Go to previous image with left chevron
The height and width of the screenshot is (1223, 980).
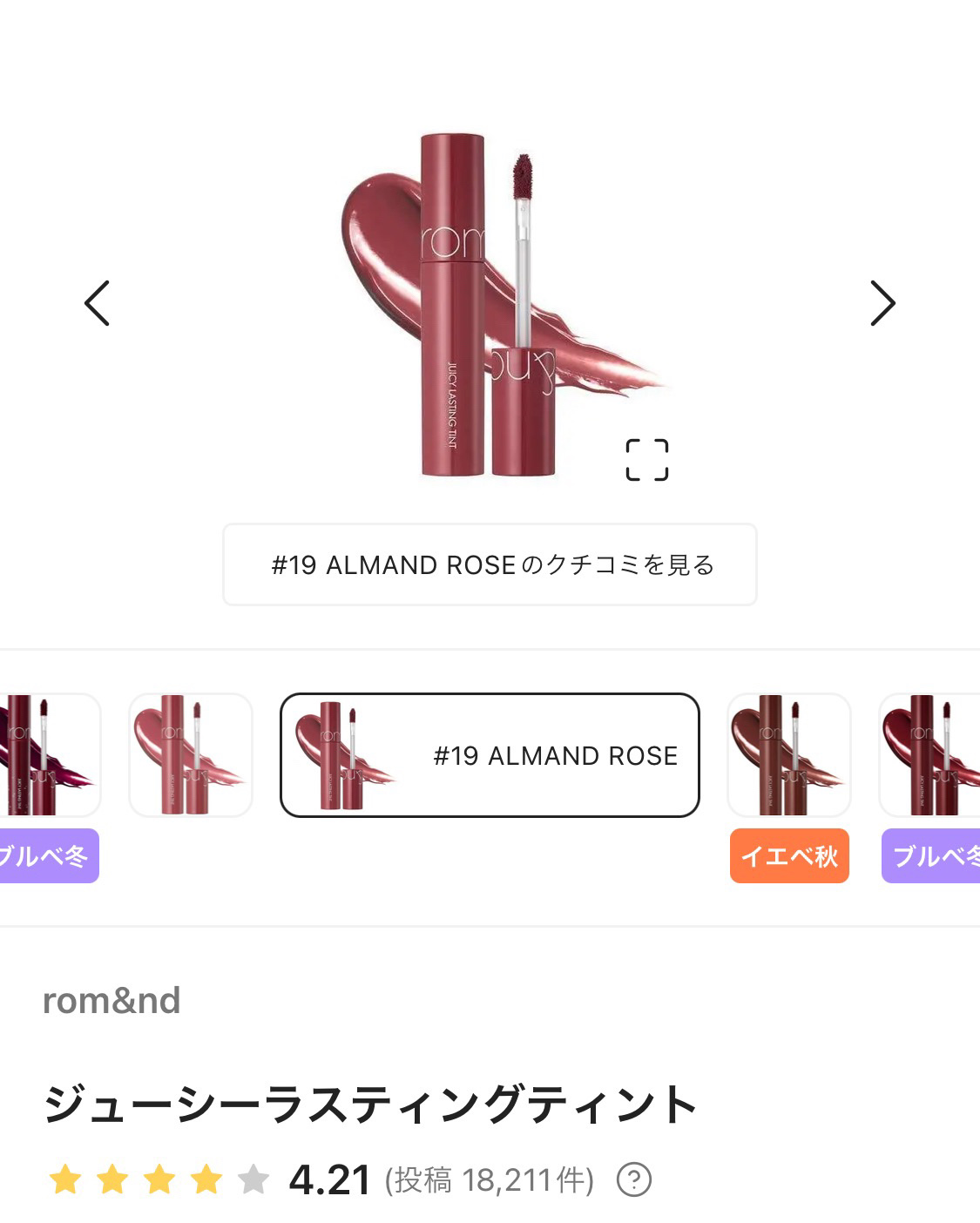pyautogui.click(x=98, y=303)
